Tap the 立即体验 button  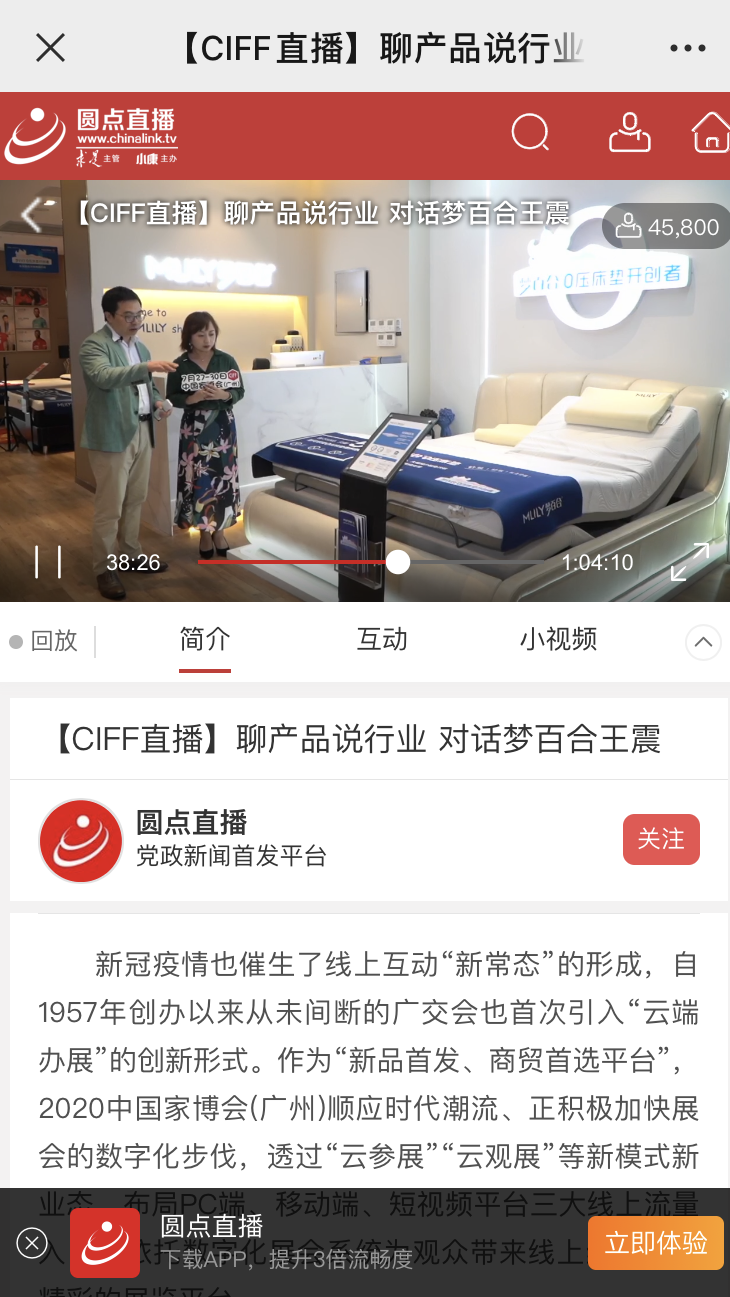tap(656, 1243)
